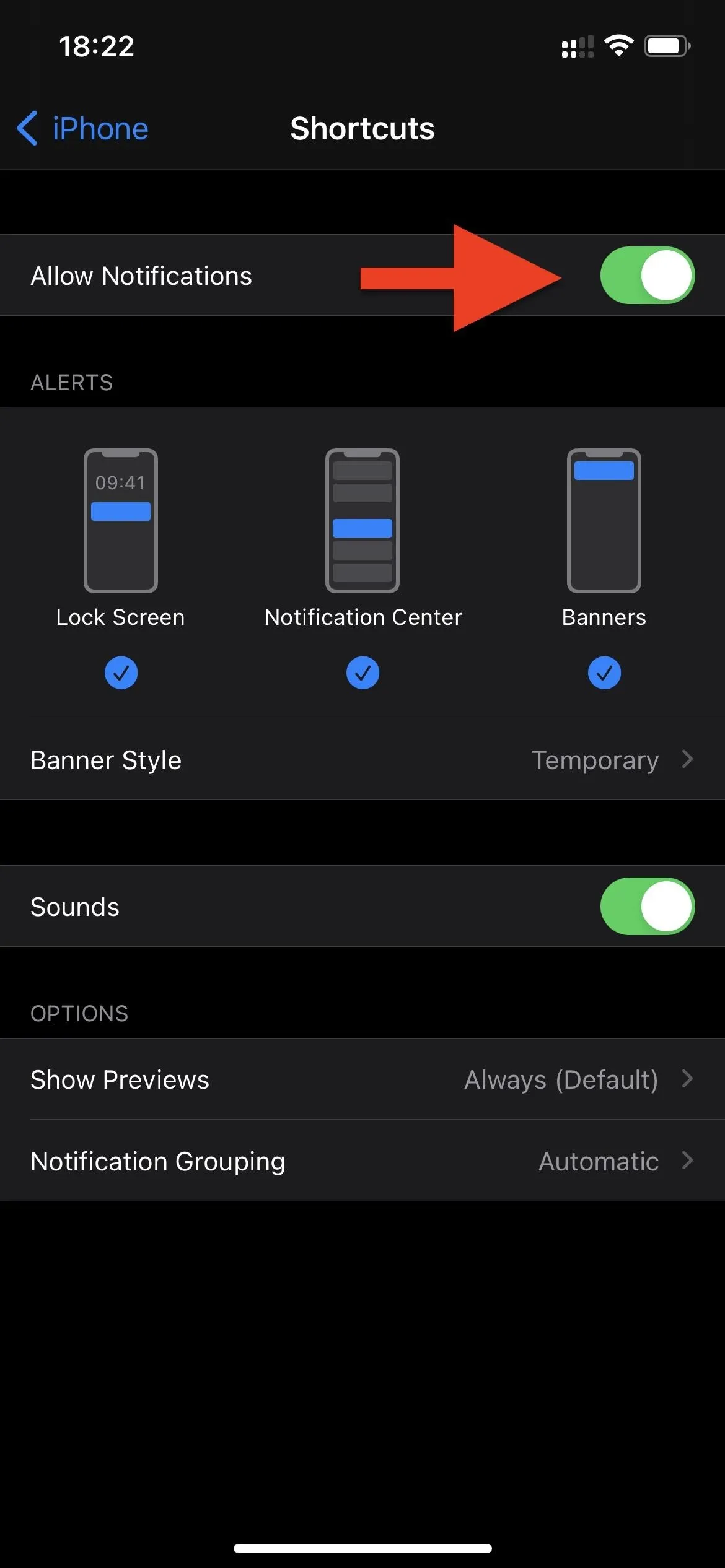Open Show Previews setting
725x1568 pixels.
[362, 1079]
